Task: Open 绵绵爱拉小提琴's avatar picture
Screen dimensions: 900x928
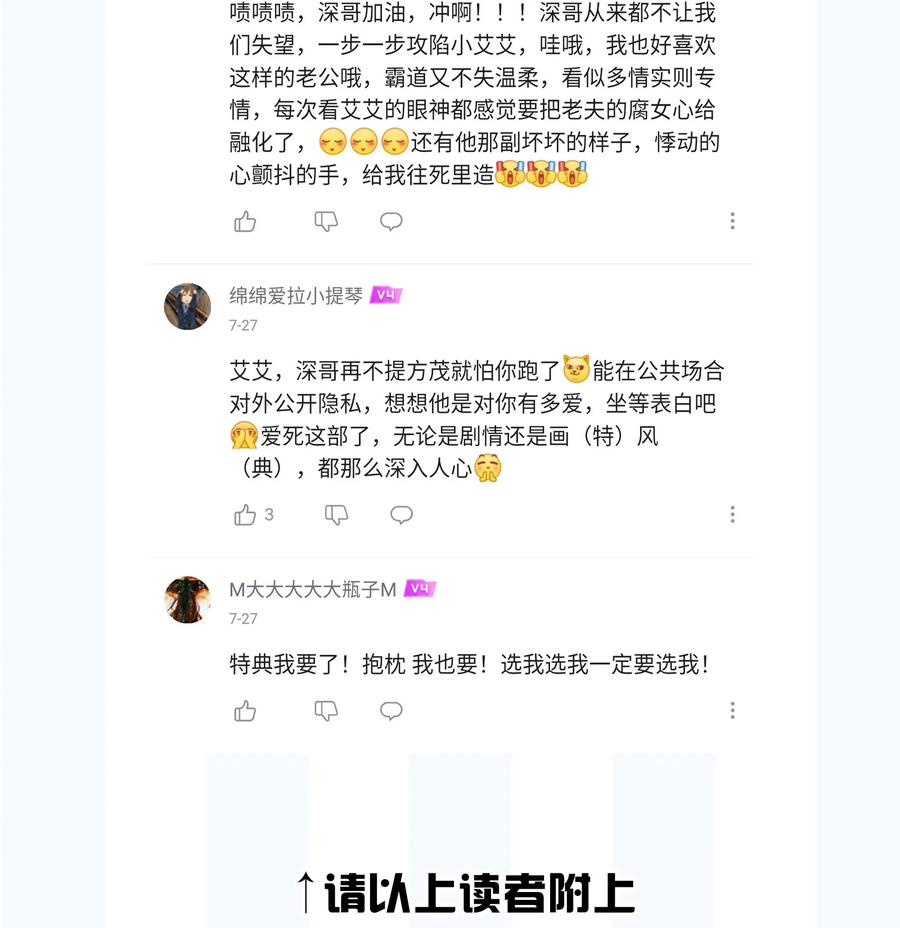Action: point(186,306)
